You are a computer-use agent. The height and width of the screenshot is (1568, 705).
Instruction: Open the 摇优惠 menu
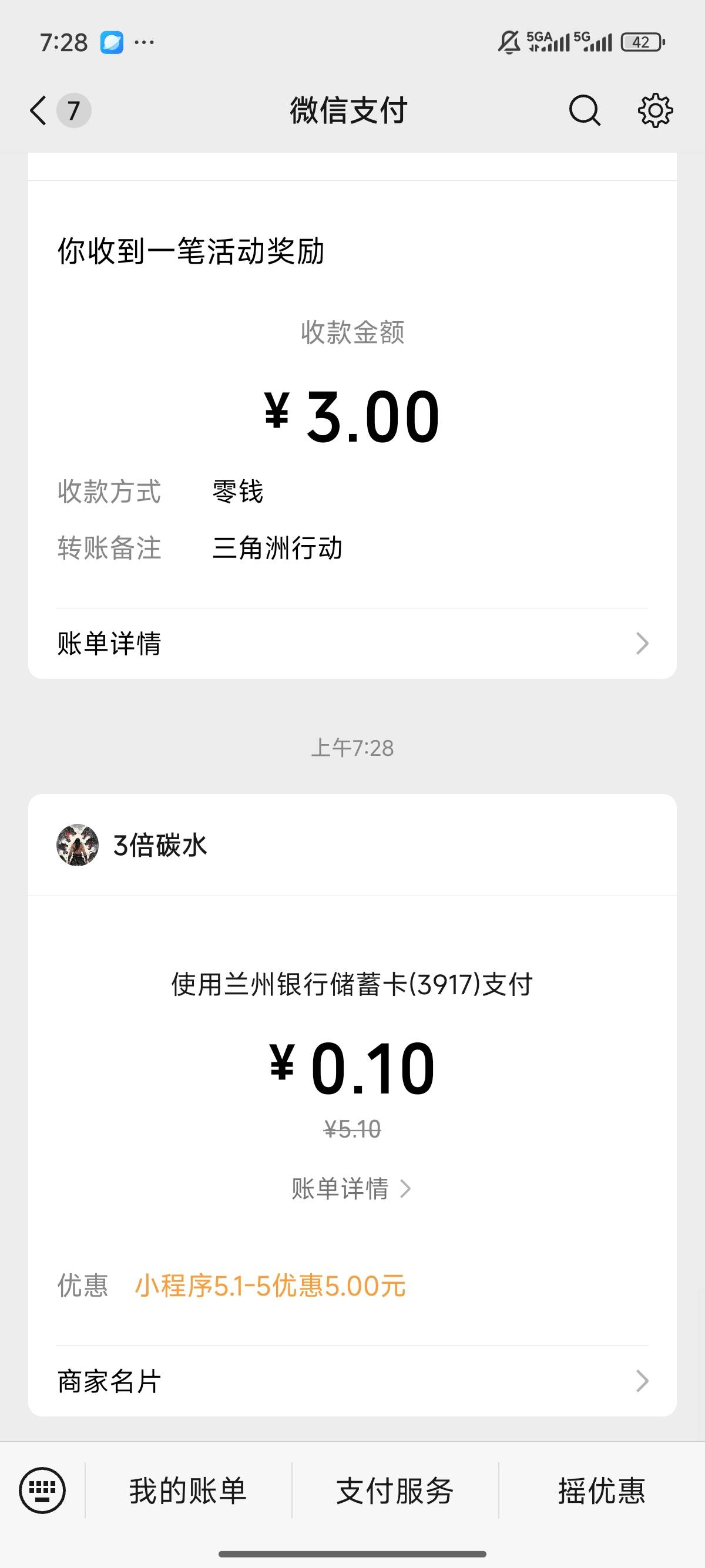(602, 1490)
